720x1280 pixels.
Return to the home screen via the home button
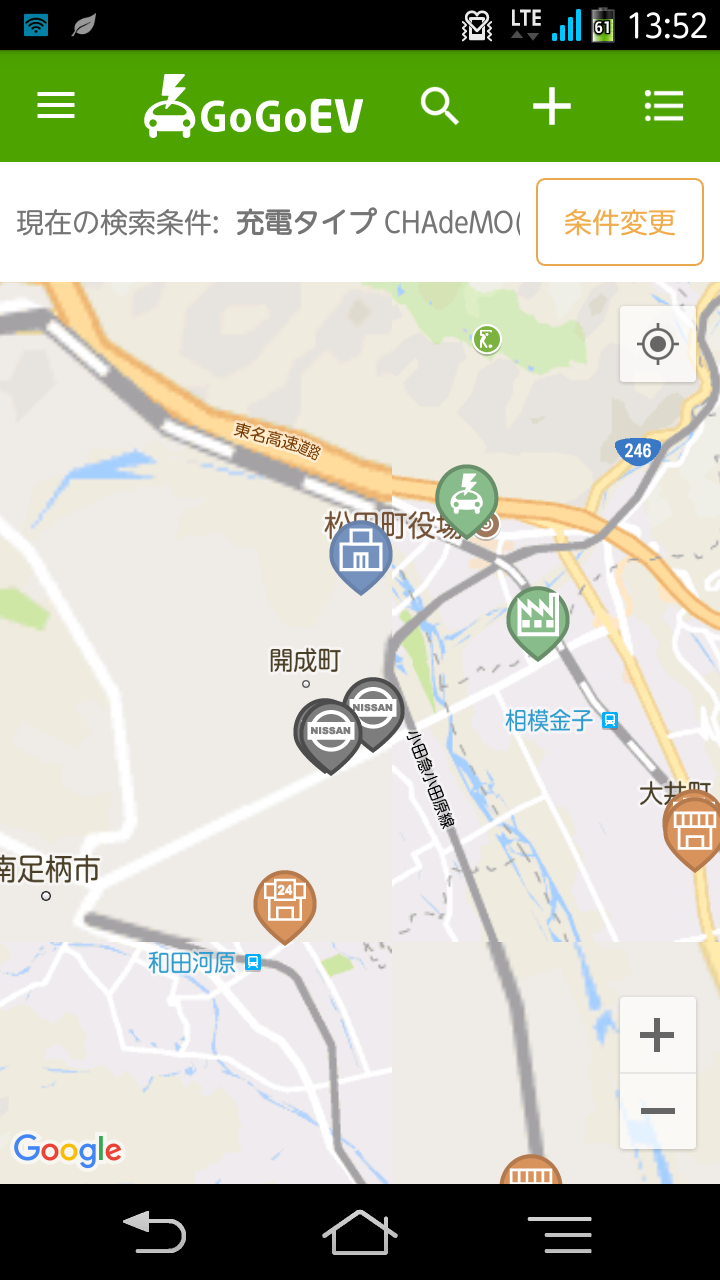coord(360,1232)
